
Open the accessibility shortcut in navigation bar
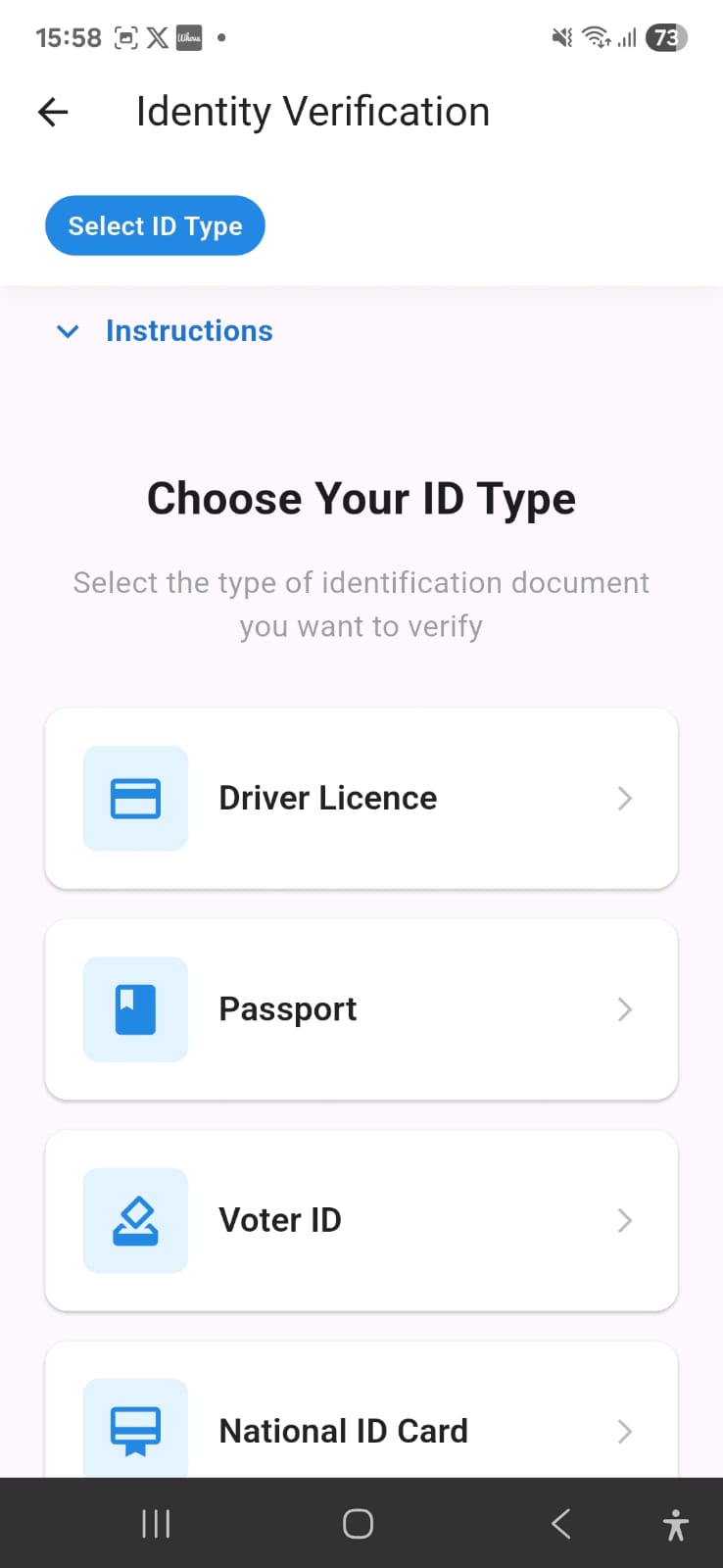tap(676, 1523)
